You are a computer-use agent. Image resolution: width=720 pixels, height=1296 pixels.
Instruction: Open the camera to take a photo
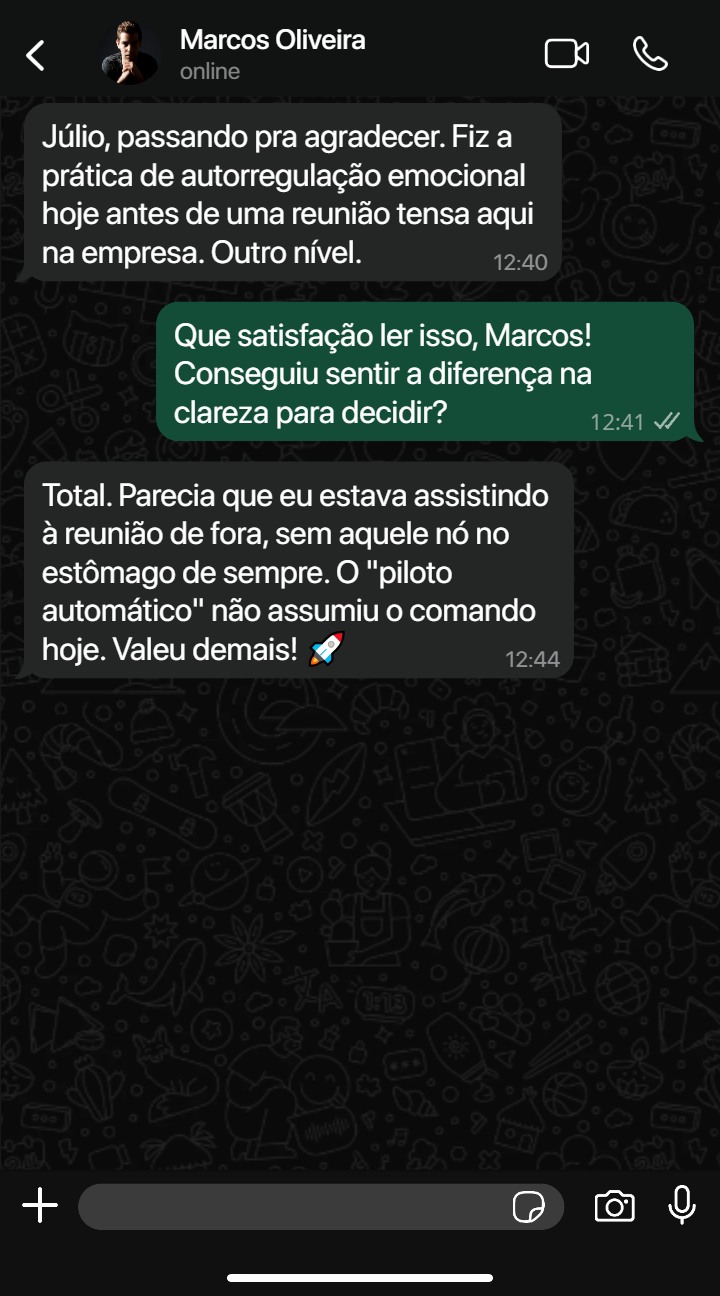614,1207
